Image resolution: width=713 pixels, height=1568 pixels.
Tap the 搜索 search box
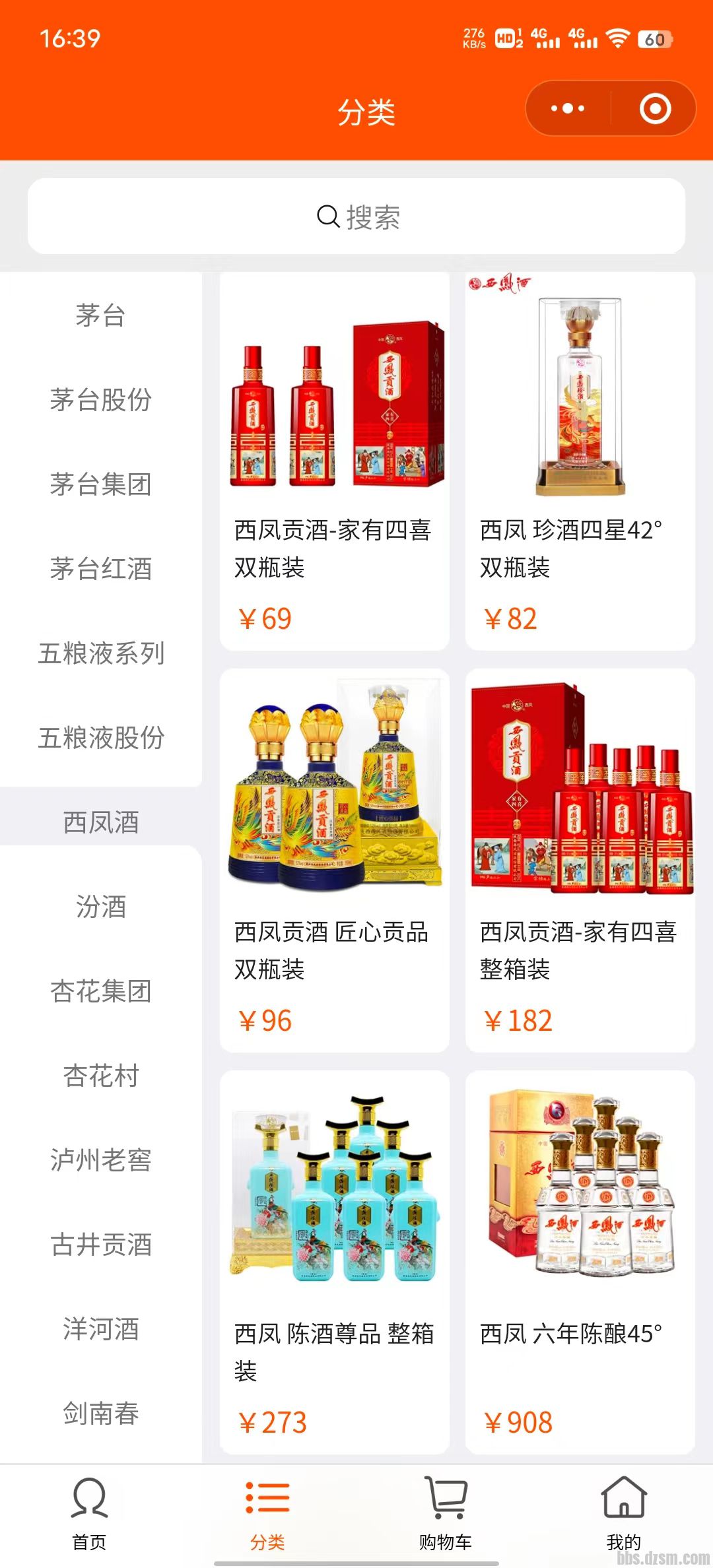[356, 216]
